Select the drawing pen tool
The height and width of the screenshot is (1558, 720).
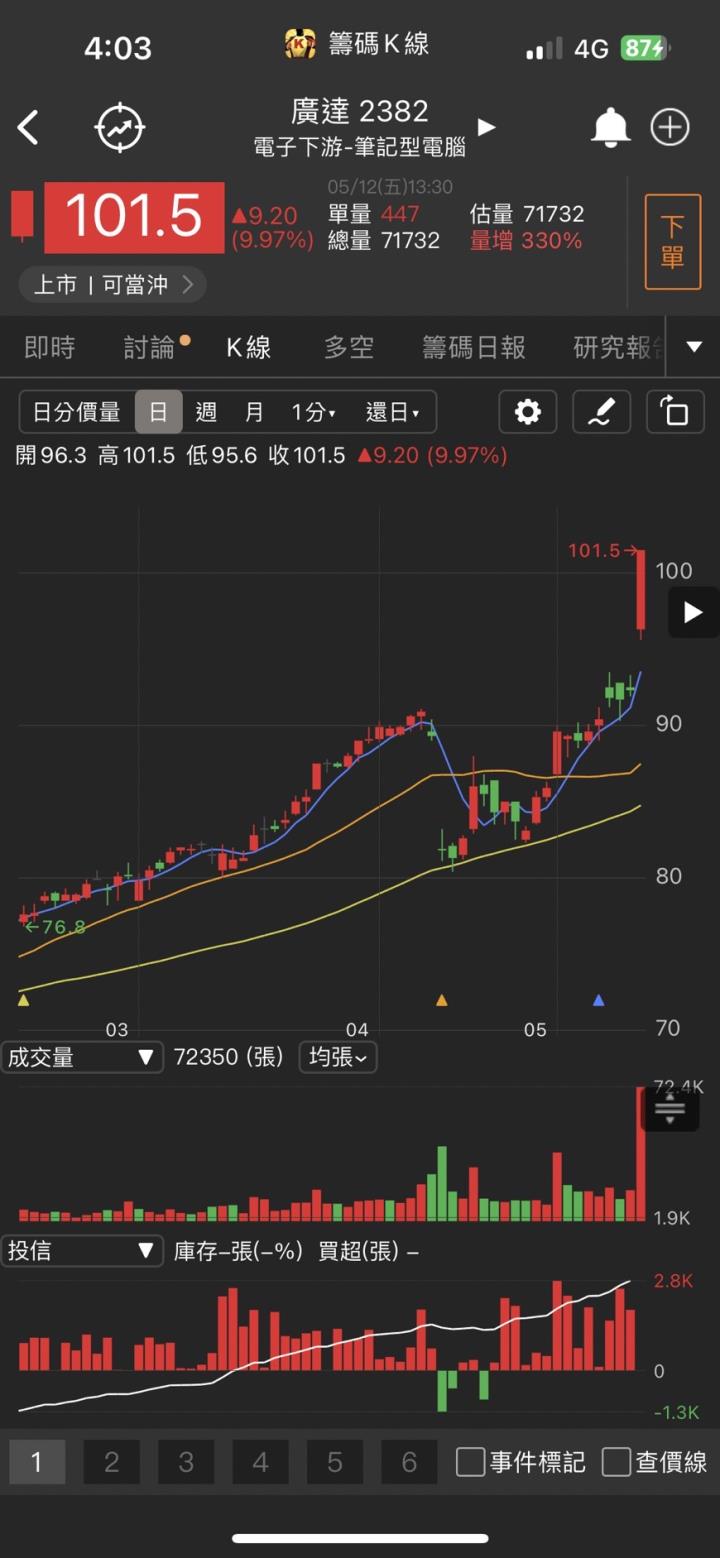601,411
